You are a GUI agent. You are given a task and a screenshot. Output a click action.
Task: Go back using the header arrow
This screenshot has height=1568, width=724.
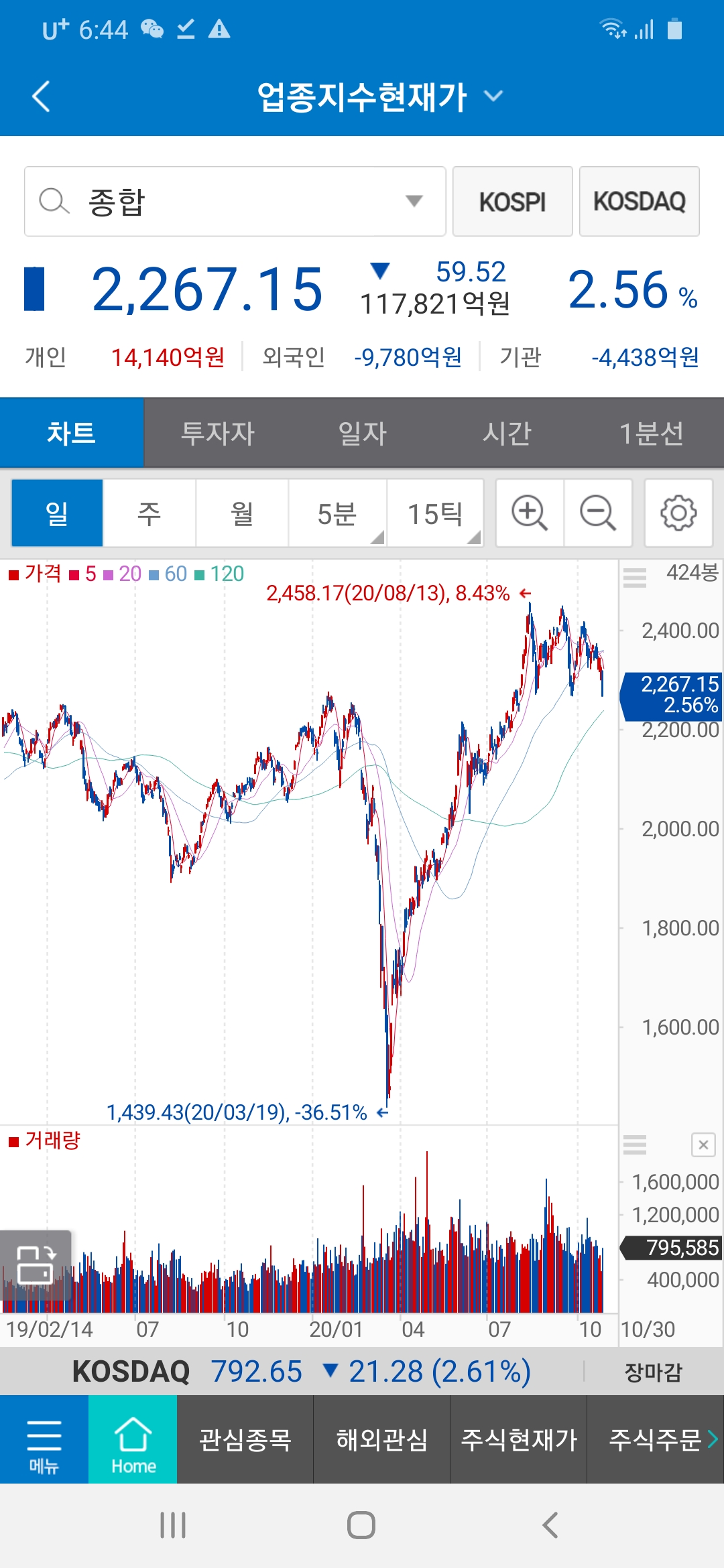(42, 96)
